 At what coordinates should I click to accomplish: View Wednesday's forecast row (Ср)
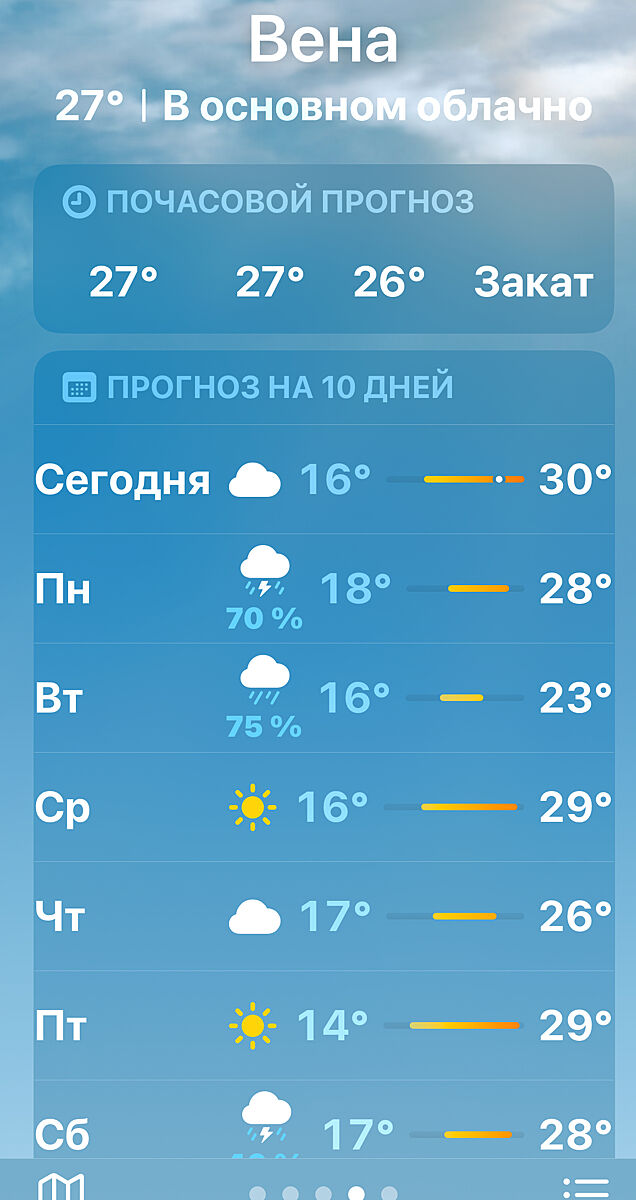(323, 807)
